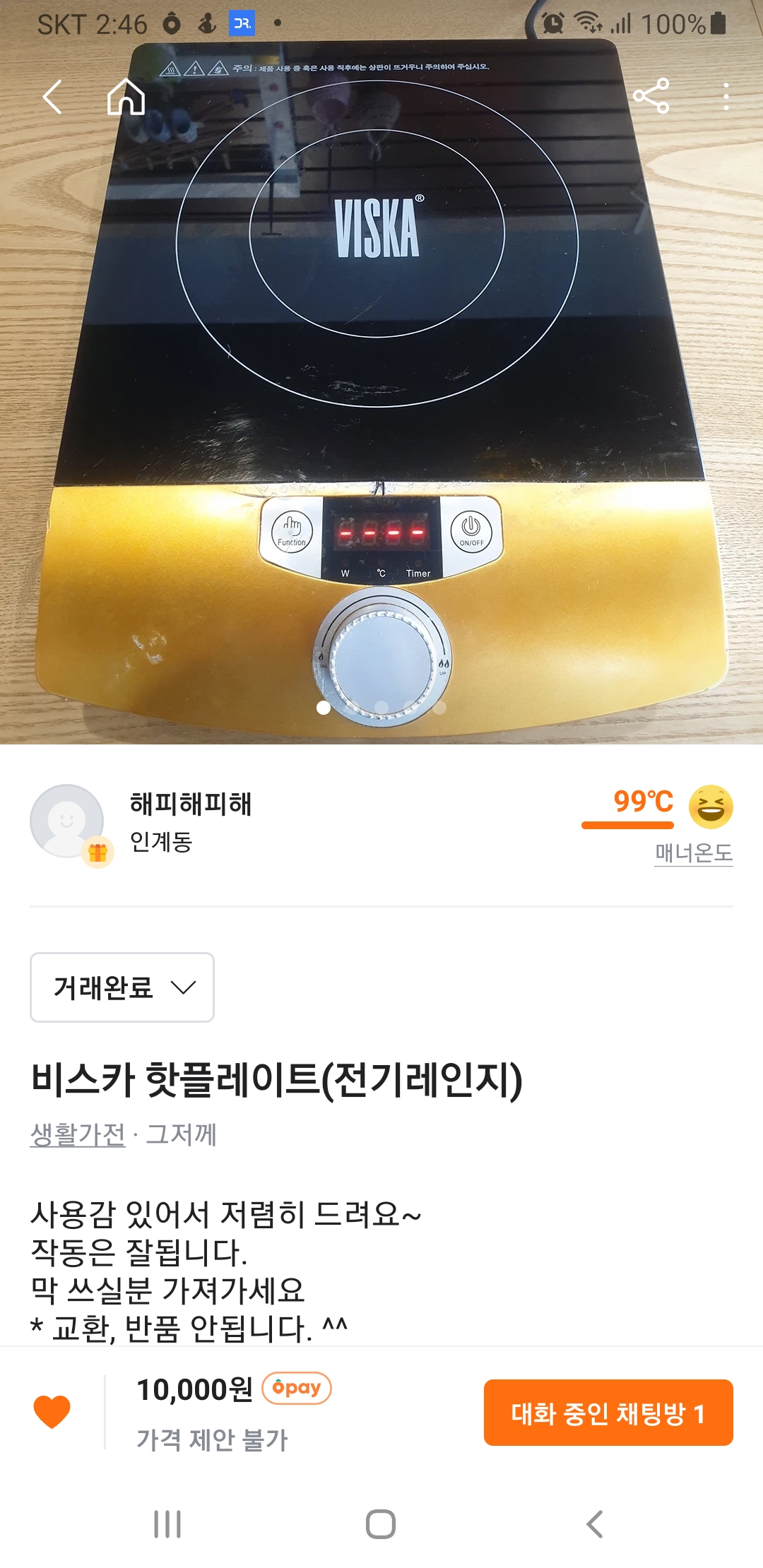Share this hot plate listing
The image size is (763, 1568).
(651, 97)
